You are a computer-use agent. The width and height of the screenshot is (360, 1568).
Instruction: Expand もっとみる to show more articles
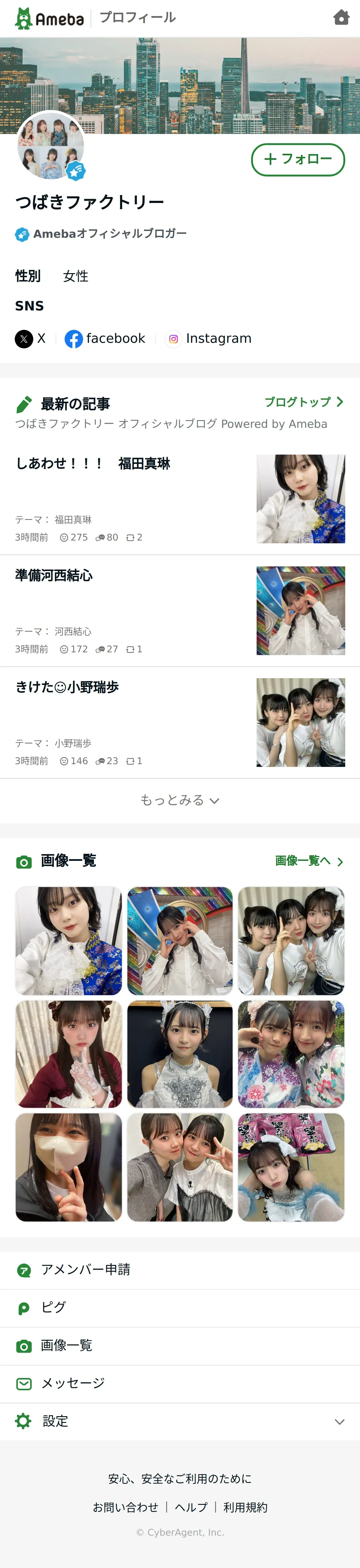(x=179, y=800)
